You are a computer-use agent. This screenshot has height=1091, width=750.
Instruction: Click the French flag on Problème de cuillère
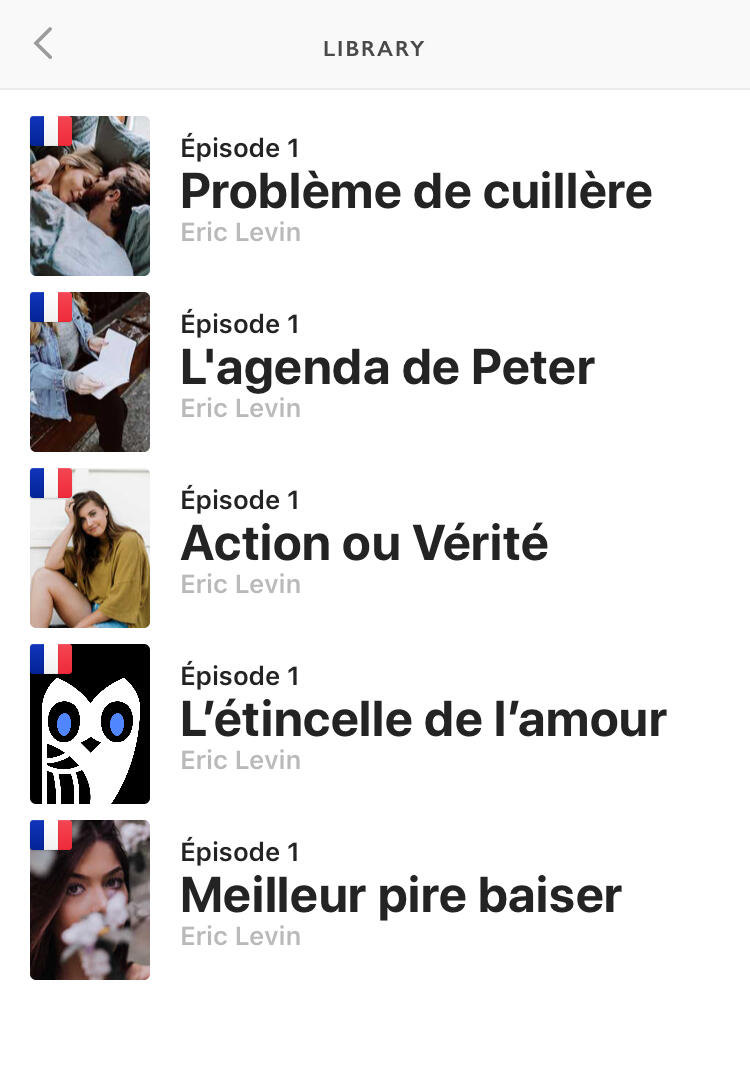(49, 129)
